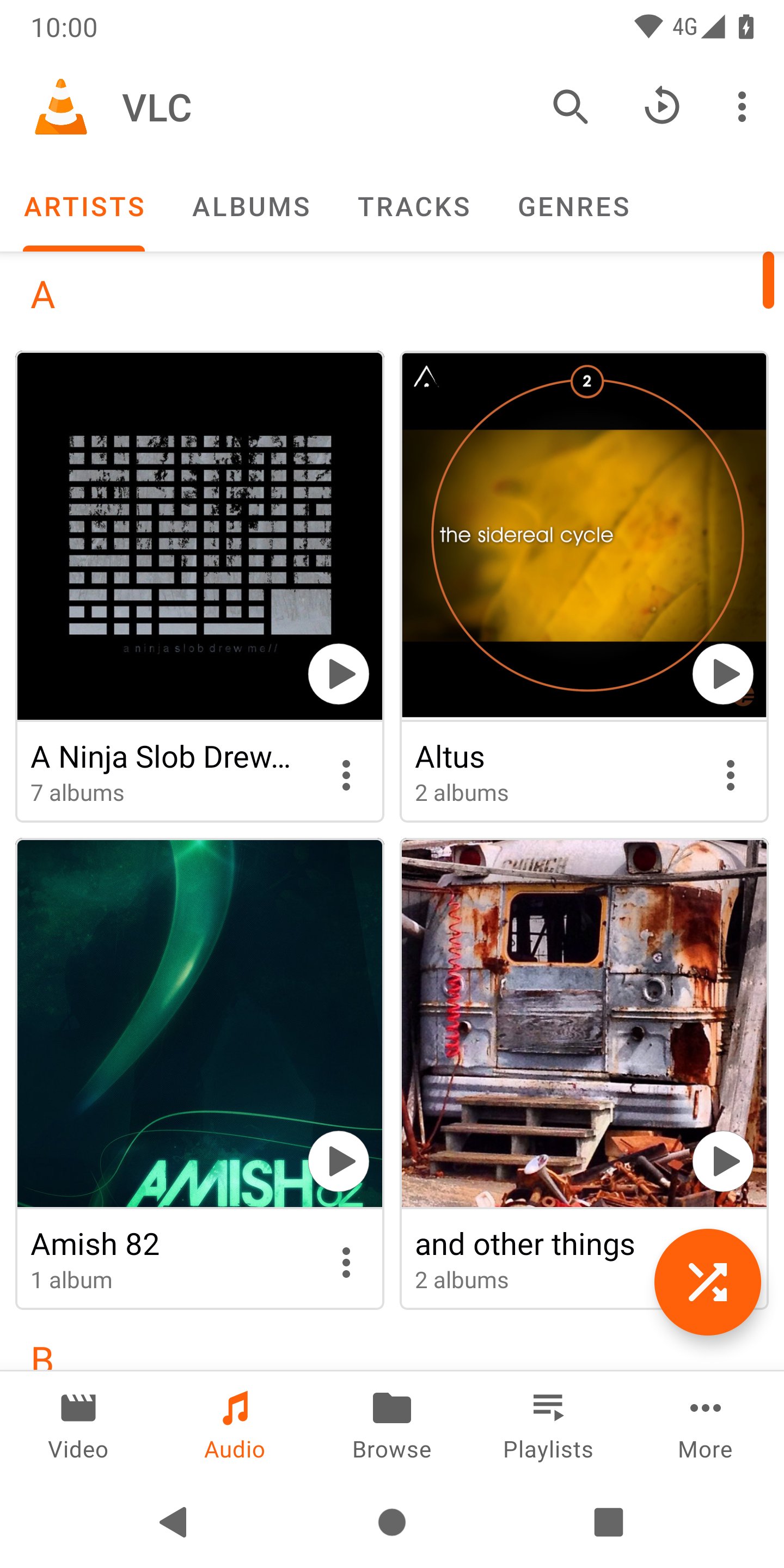784x1568 pixels.
Task: Play all songs by Altus
Action: point(723,674)
